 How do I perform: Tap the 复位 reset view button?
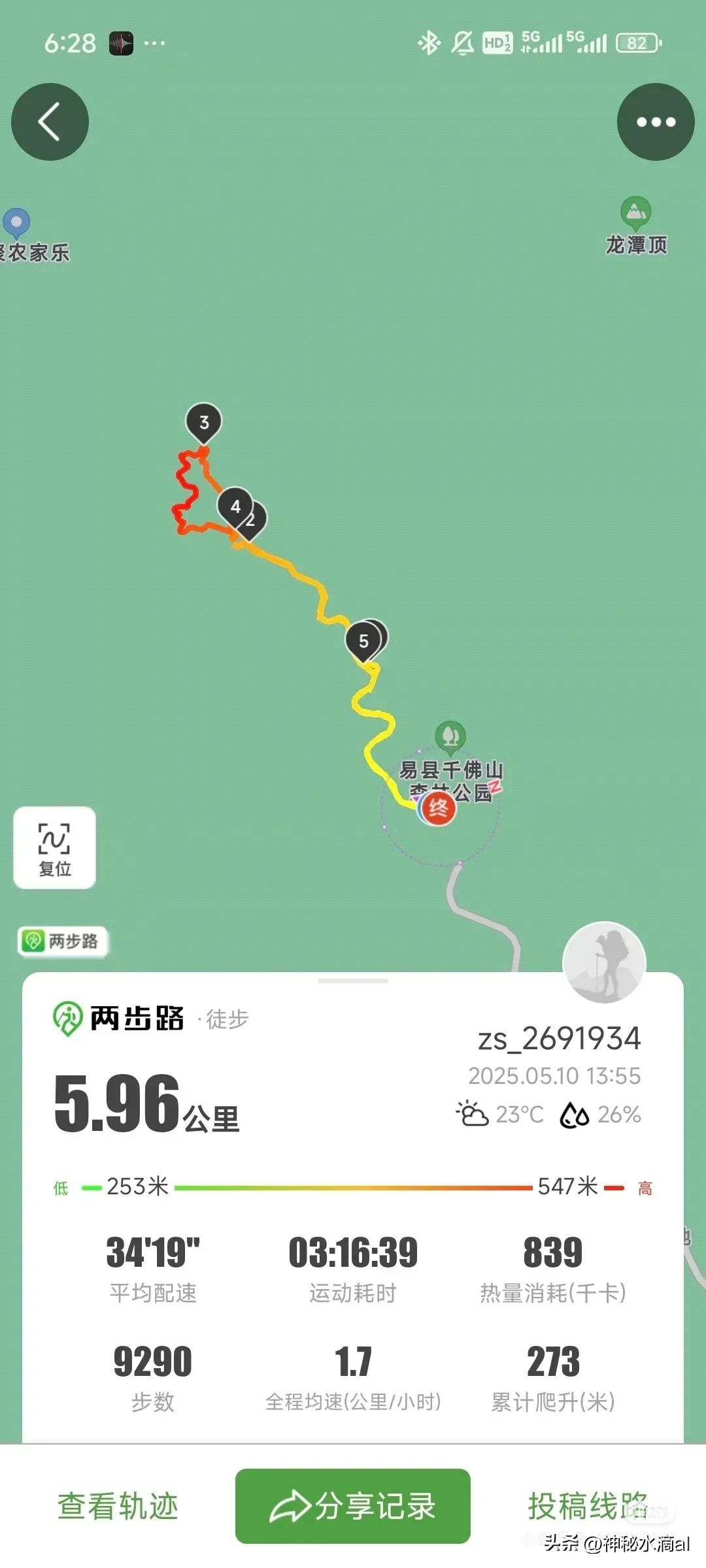click(x=55, y=847)
